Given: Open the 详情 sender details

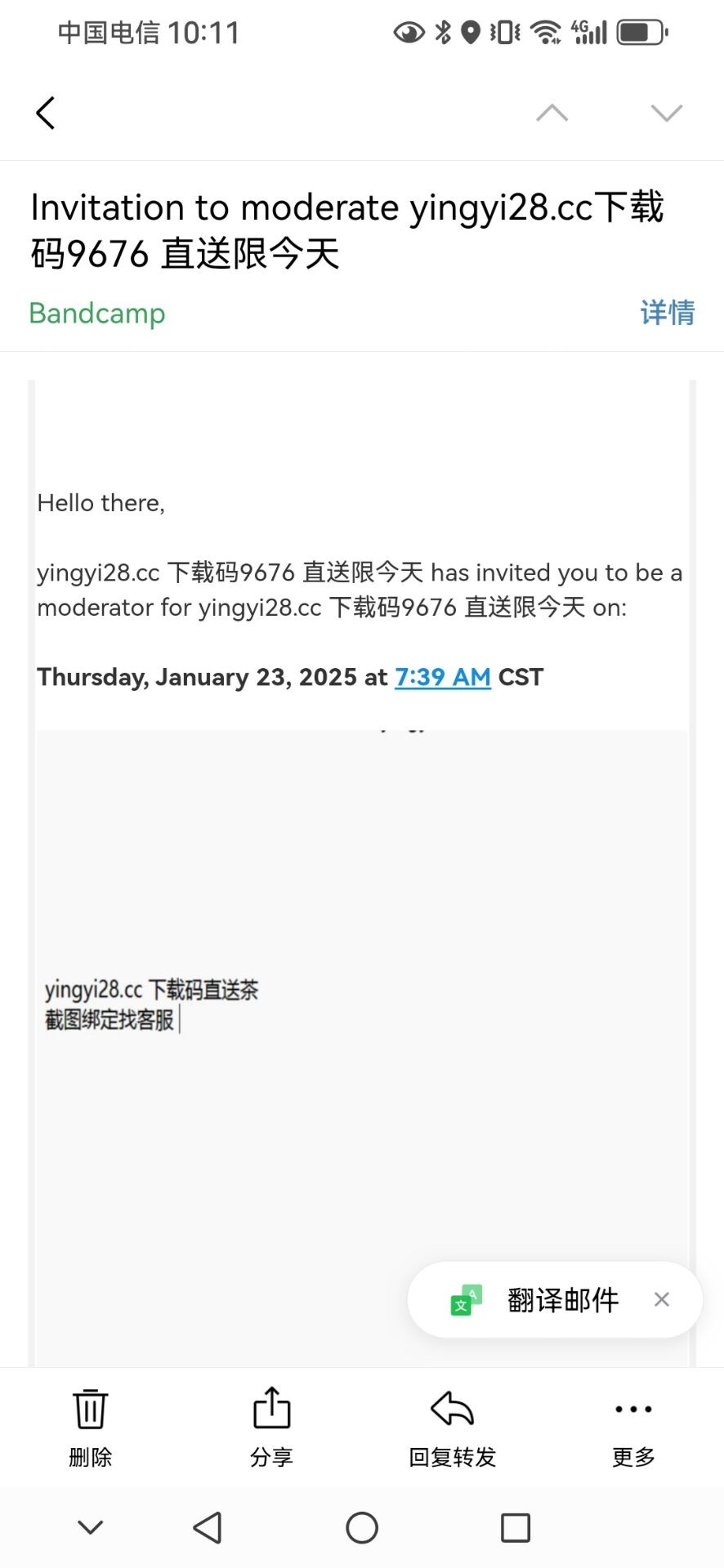Looking at the screenshot, I should click(x=667, y=313).
